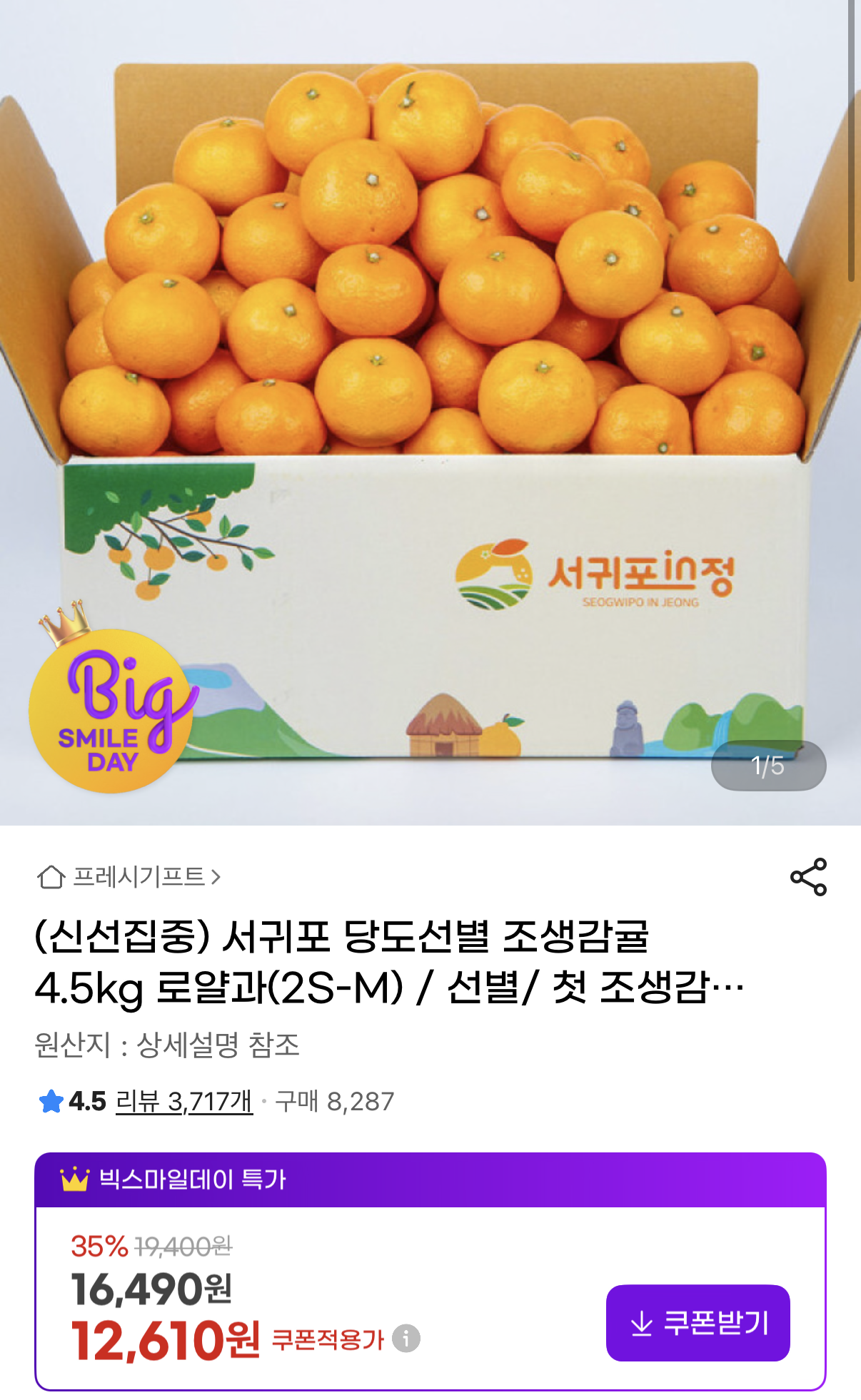Share this tangerine product
This screenshot has height=1400, width=861.
[x=808, y=877]
